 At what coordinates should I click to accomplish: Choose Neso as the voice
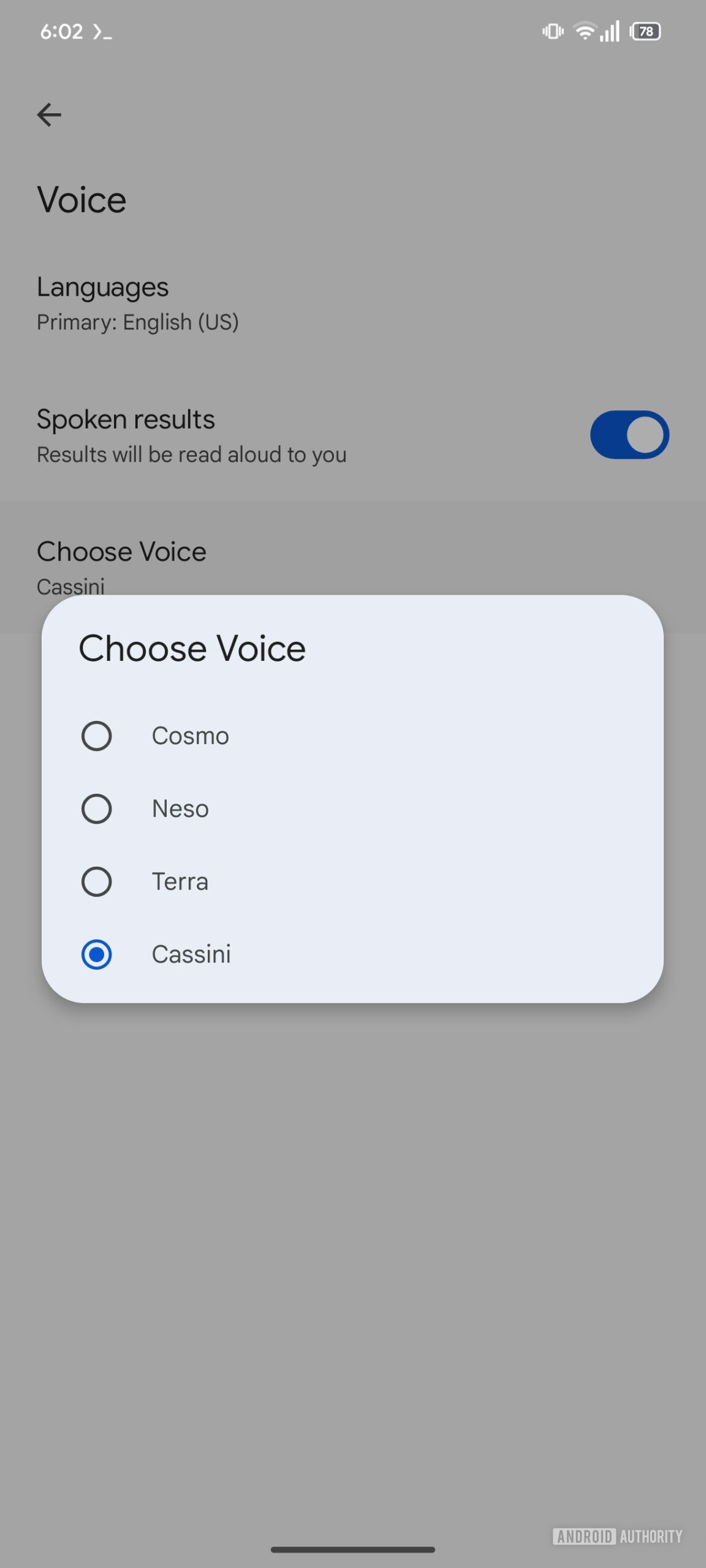coord(352,809)
